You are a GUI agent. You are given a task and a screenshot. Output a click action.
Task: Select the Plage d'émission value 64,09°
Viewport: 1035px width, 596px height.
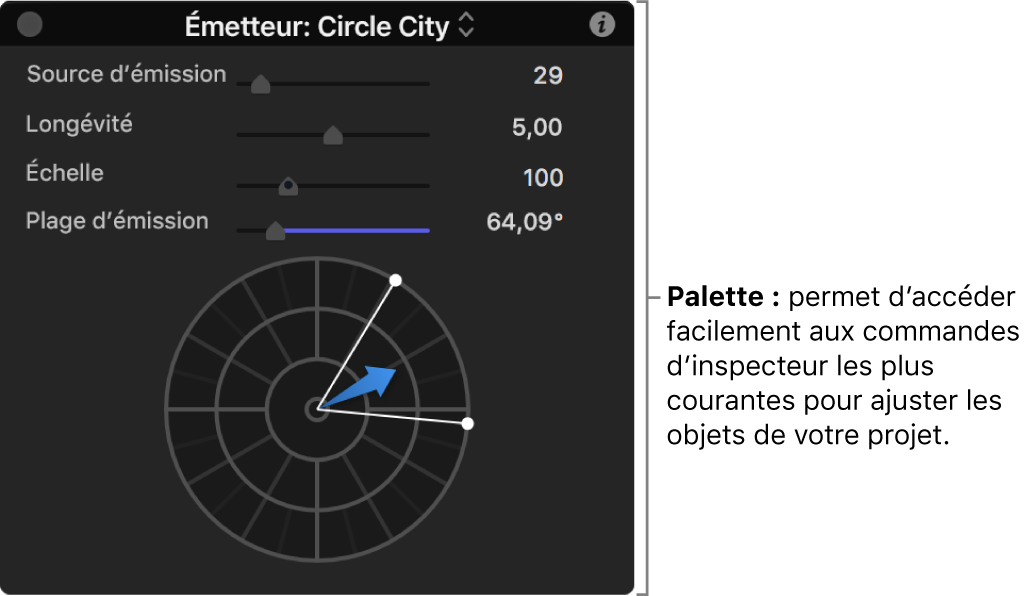click(x=524, y=222)
